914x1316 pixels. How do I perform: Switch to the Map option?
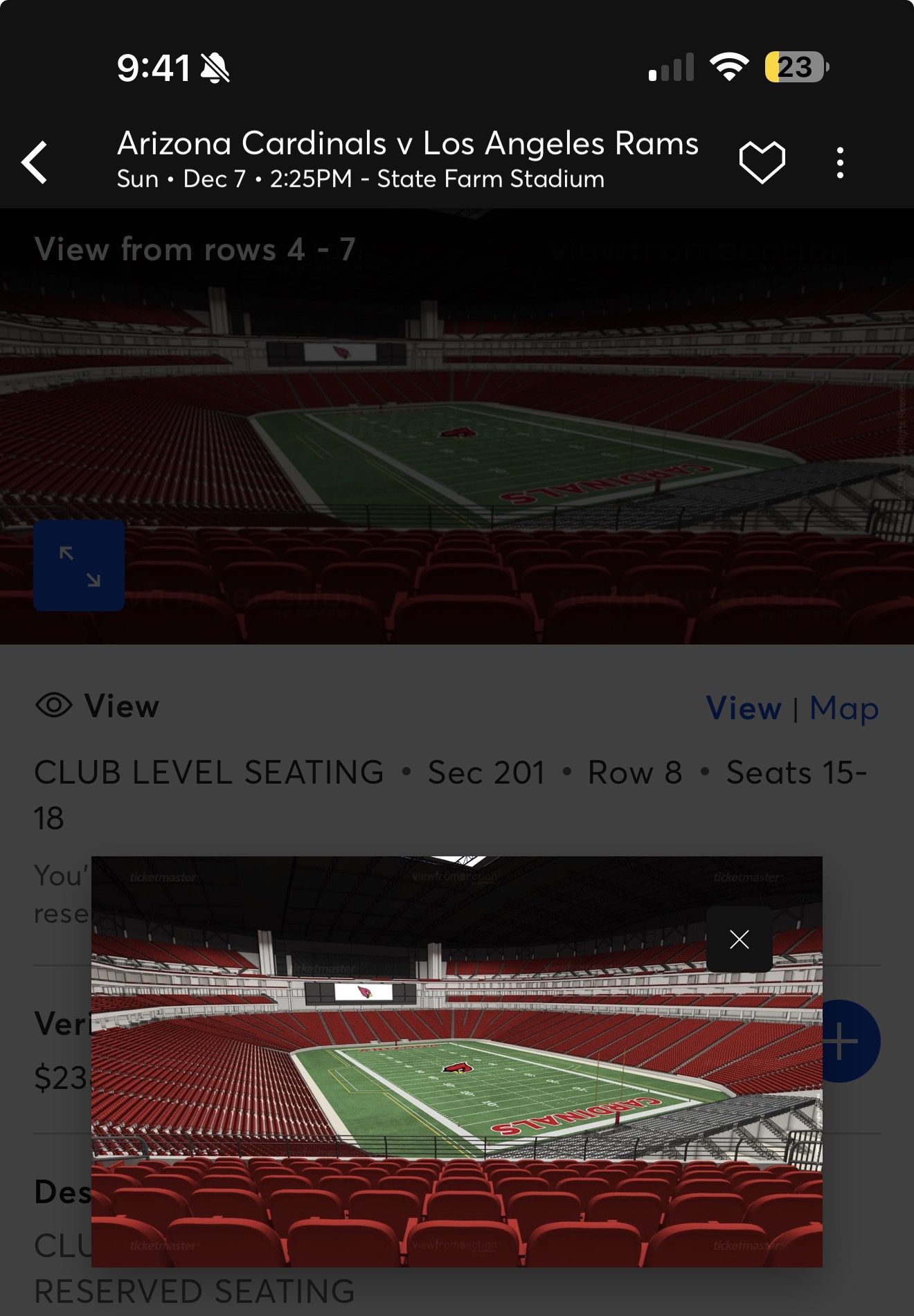844,708
